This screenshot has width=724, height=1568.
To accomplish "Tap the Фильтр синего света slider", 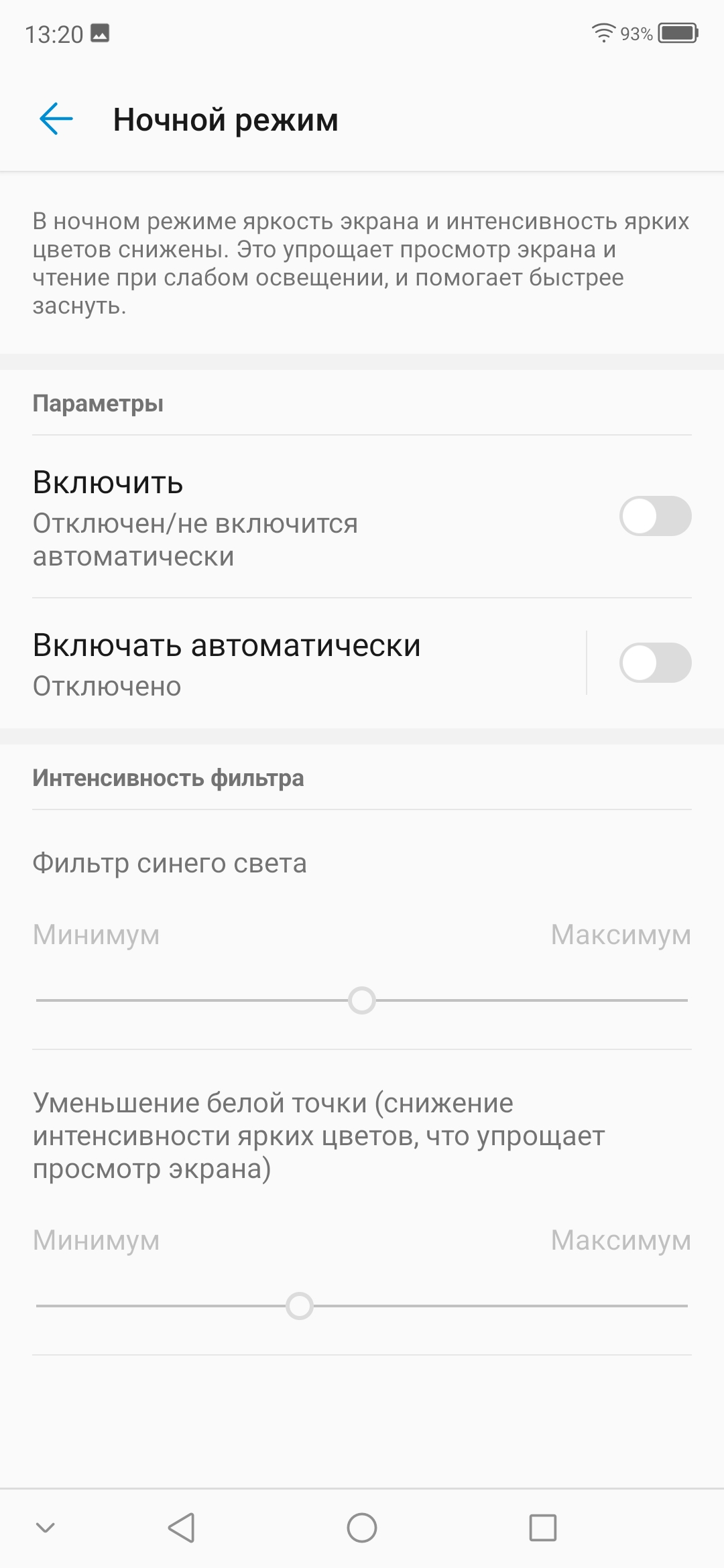I will pos(362,1000).
